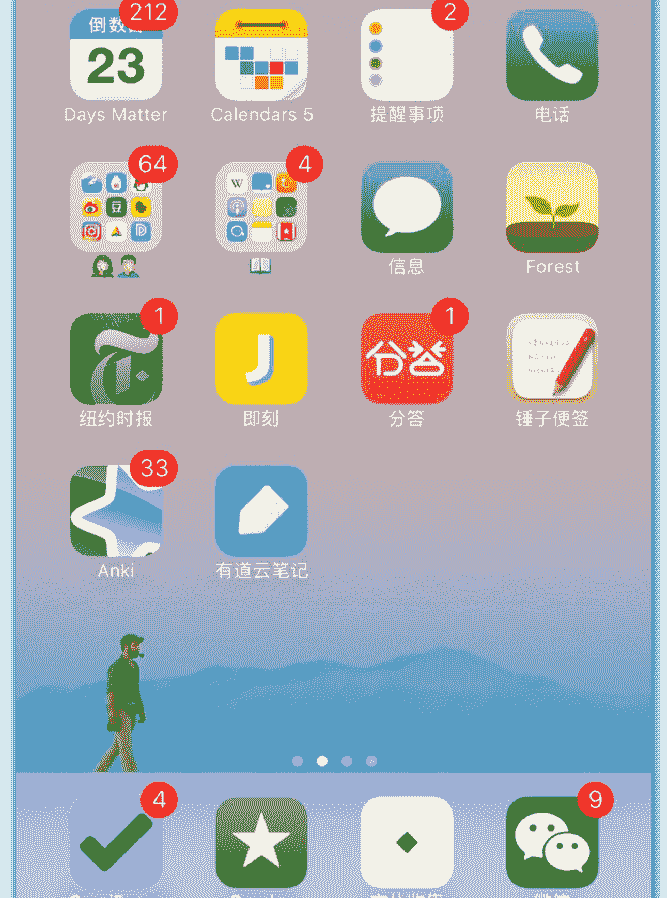
Task: Launch WeChat from the dock
Action: [552, 843]
